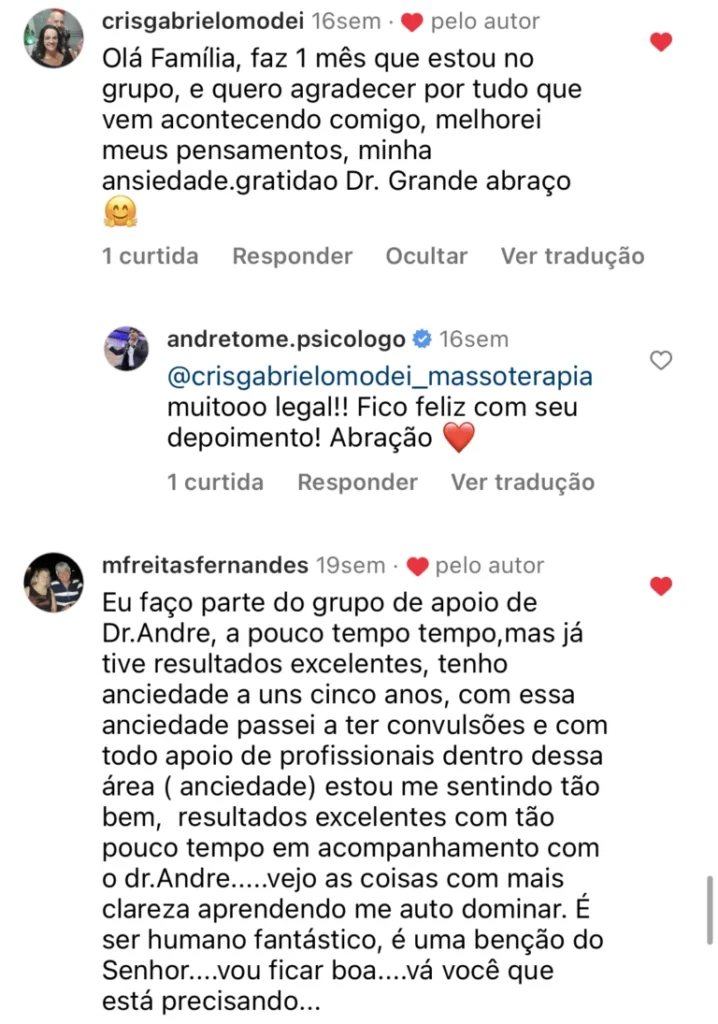The image size is (718, 1024).
Task: Unlike crisgabrielomodei's comment
Action: [x=661, y=42]
